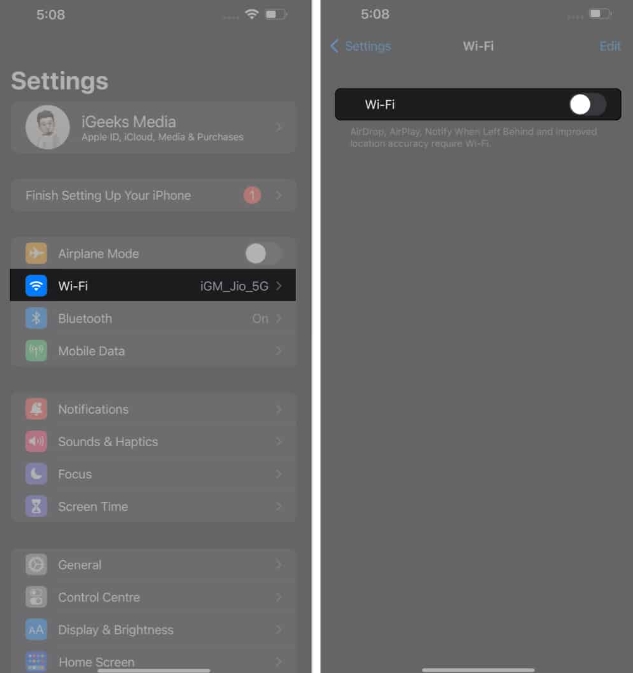
Task: Tap Edit on the Wi-Fi page
Action: coord(609,46)
